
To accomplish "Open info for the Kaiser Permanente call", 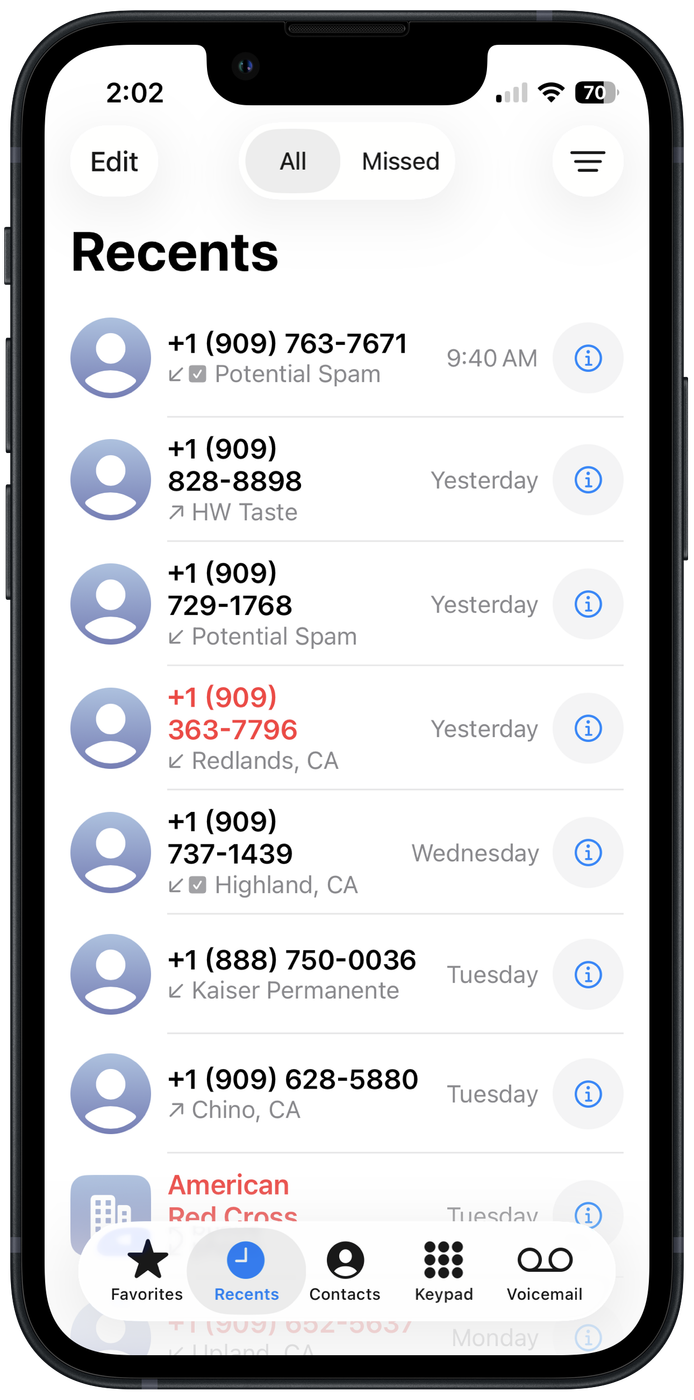I will point(588,973).
